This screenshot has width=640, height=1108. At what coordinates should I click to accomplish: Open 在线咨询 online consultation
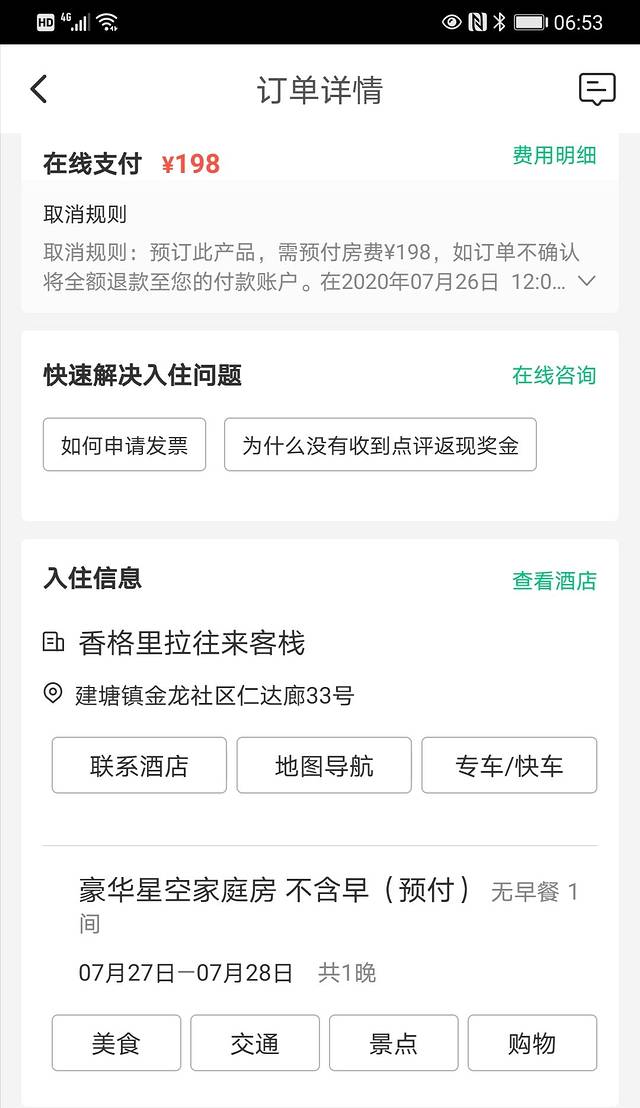554,375
